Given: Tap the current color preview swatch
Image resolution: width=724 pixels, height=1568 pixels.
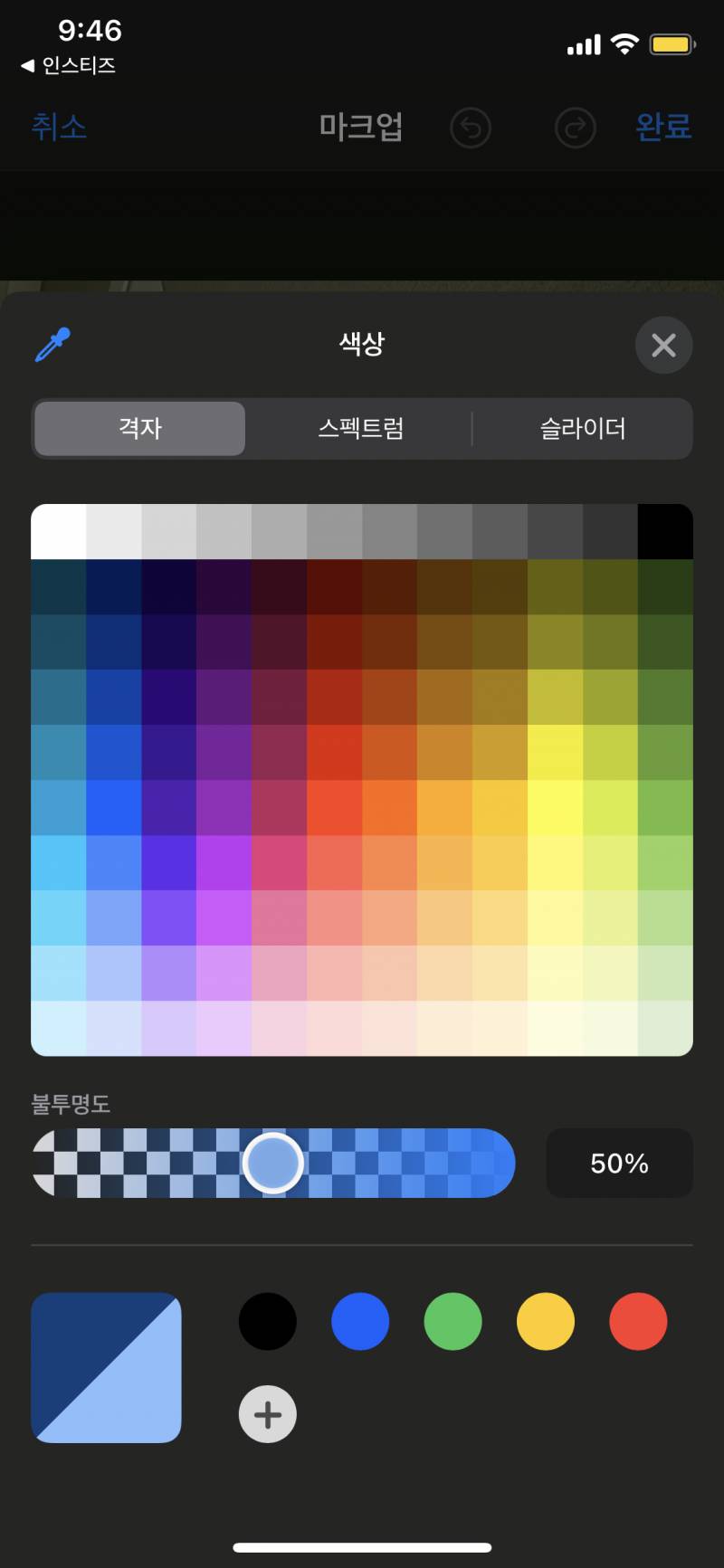Looking at the screenshot, I should click(x=105, y=1367).
